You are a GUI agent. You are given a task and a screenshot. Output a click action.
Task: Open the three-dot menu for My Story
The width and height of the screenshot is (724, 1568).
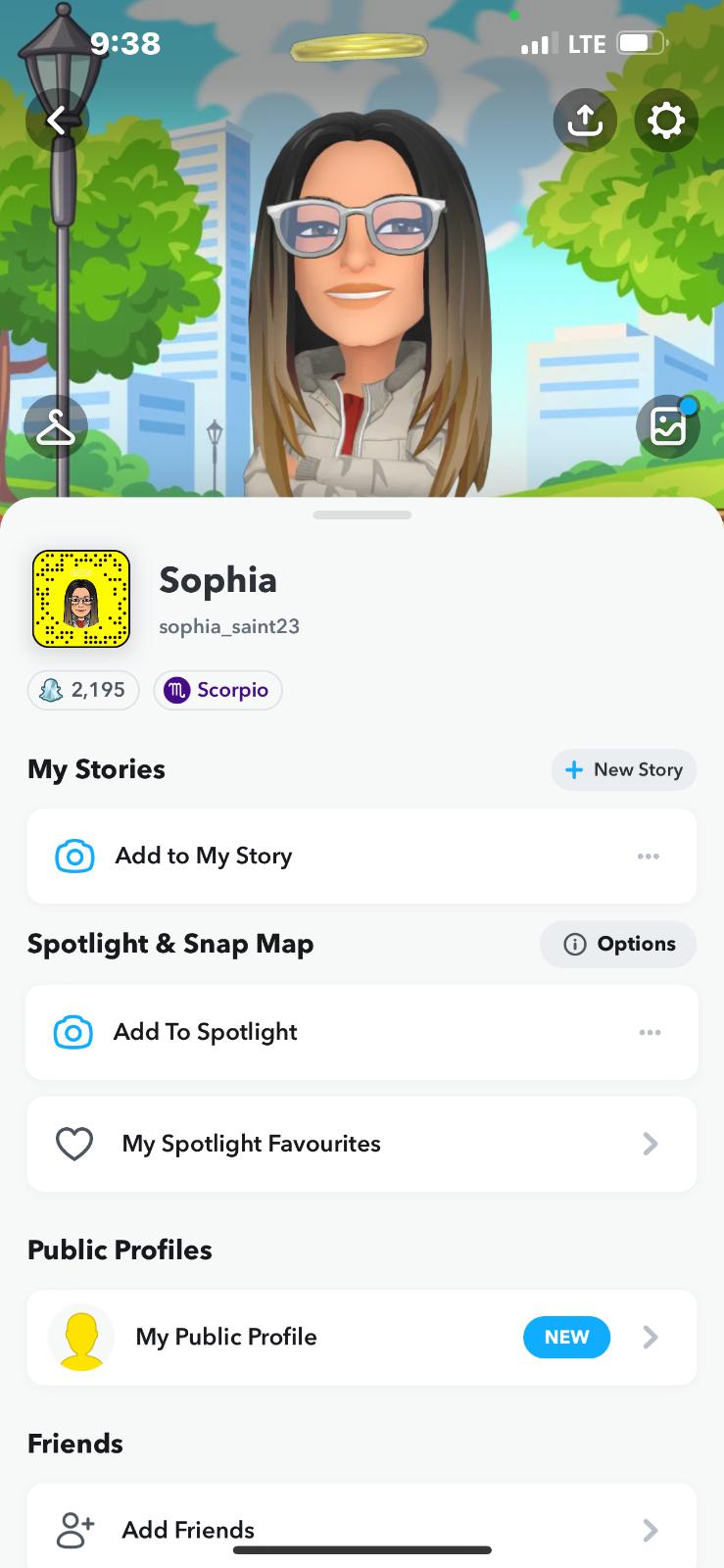[x=648, y=856]
